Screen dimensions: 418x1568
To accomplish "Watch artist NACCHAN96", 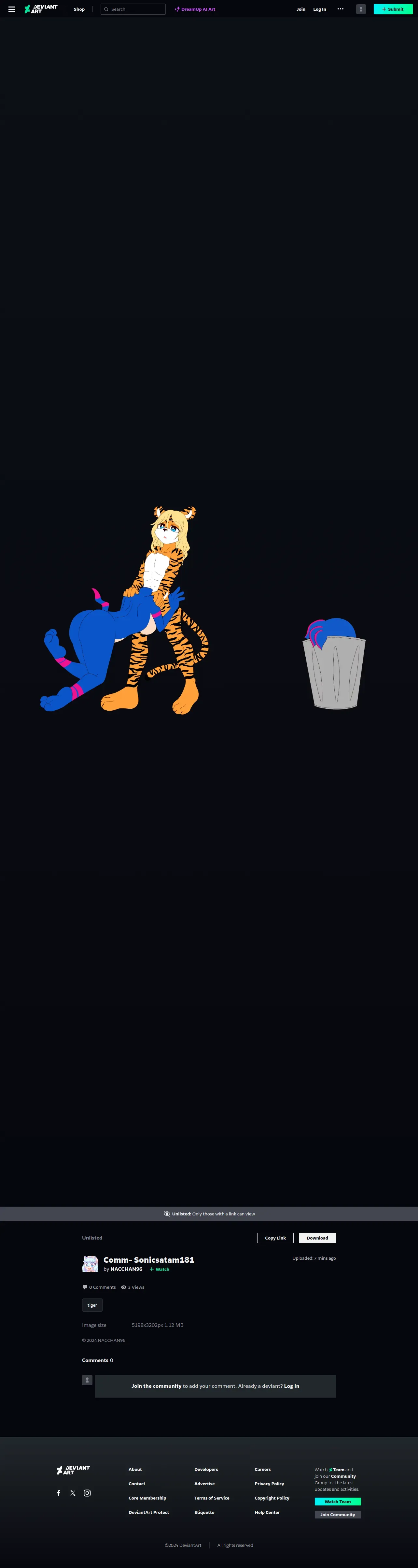I will pos(160,1269).
